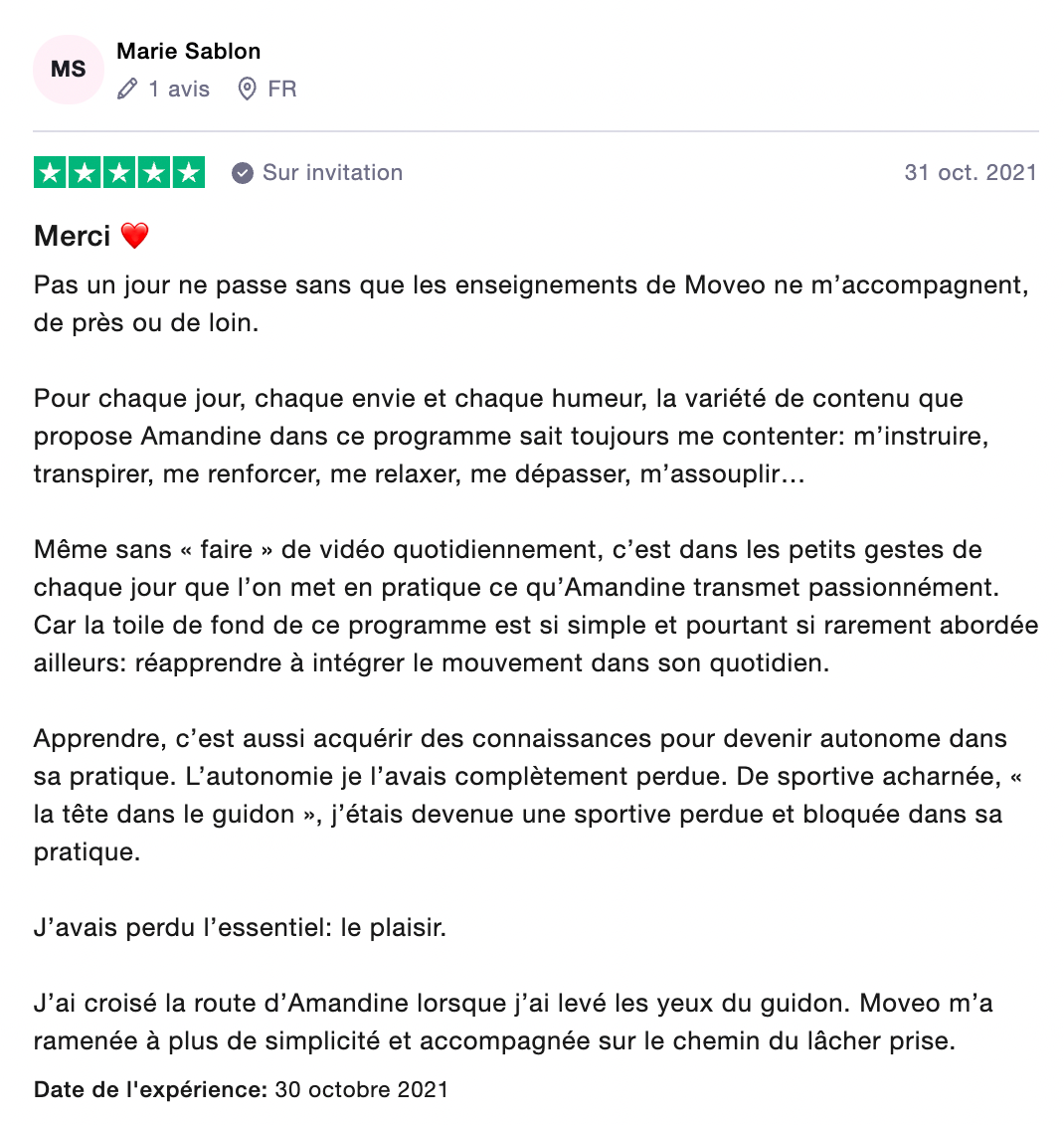The width and height of the screenshot is (1064, 1125).
Task: Open Marie Sablon's reviewer profile
Action: pyautogui.click(x=188, y=51)
